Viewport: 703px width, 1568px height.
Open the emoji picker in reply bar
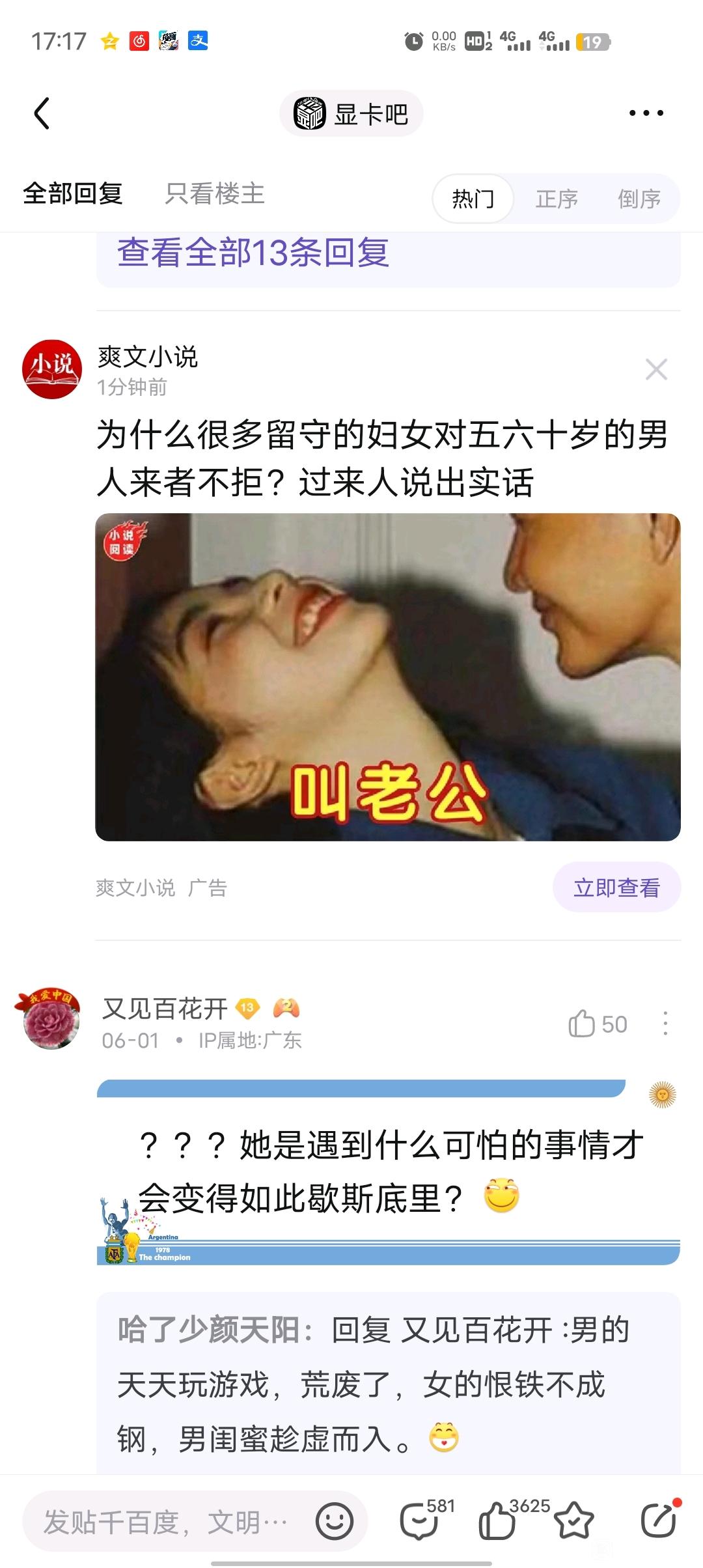335,1522
